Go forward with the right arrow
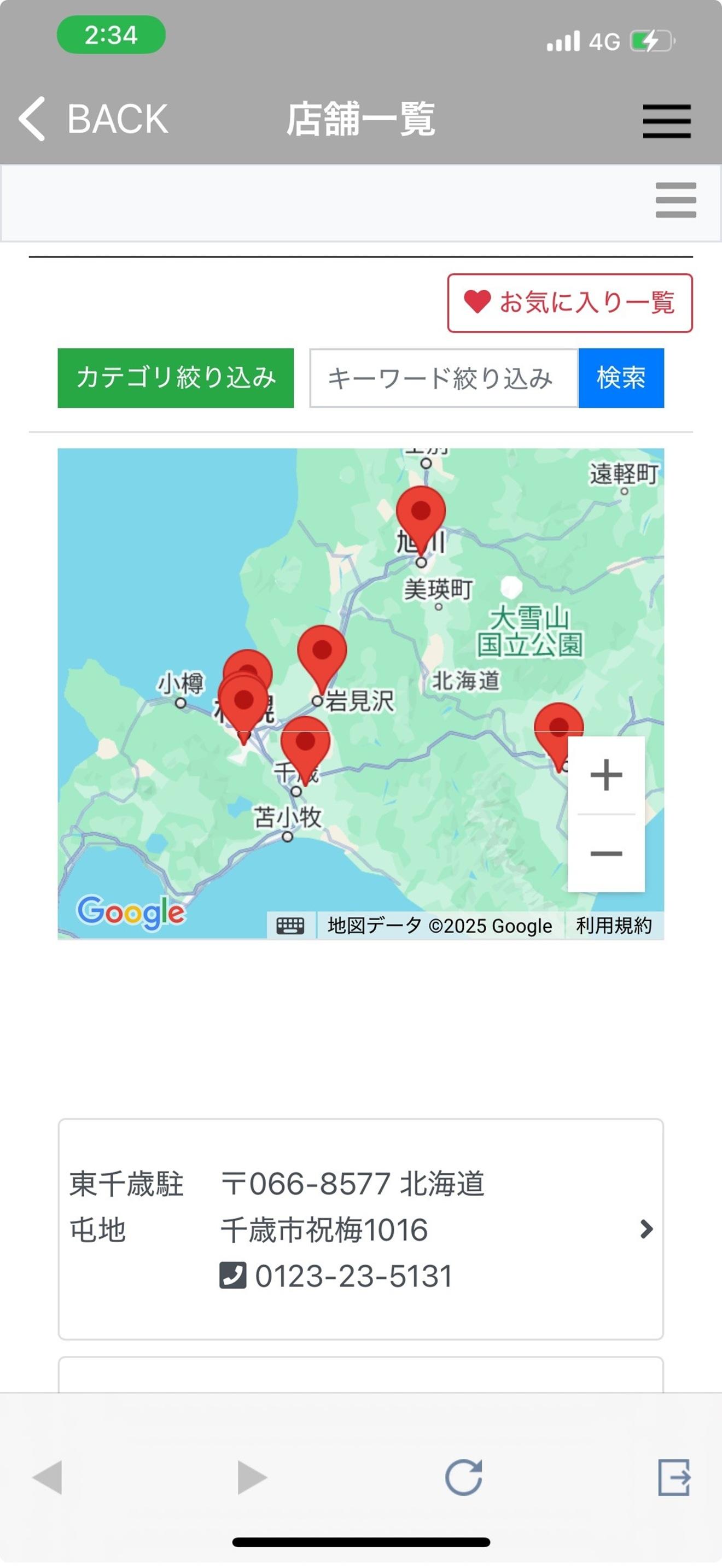Screen dimensions: 722x1568 pyautogui.click(x=252, y=1477)
